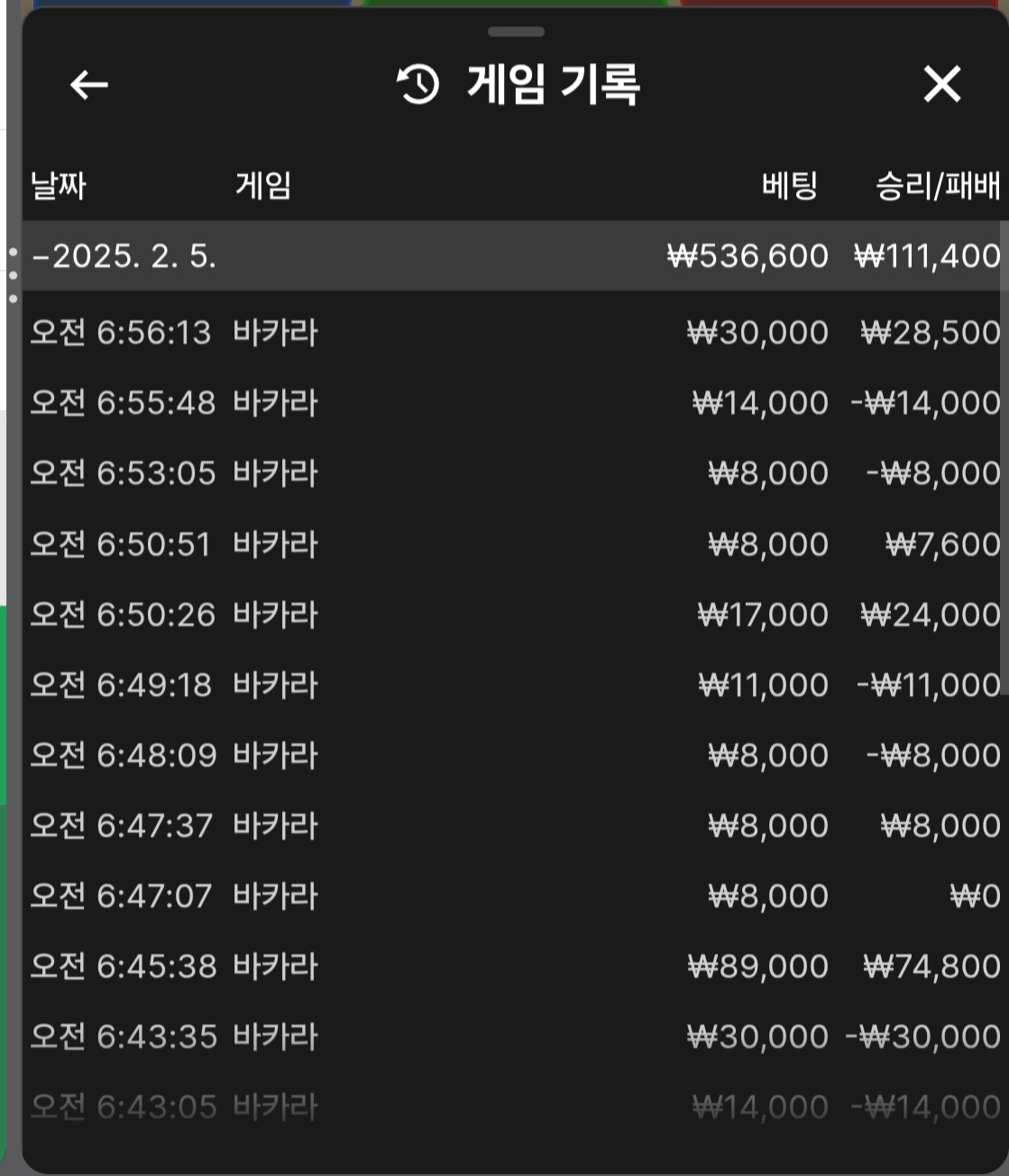This screenshot has width=1009, height=1176.
Task: Collapse the 2025. 2. 5. date group
Action: point(124,257)
